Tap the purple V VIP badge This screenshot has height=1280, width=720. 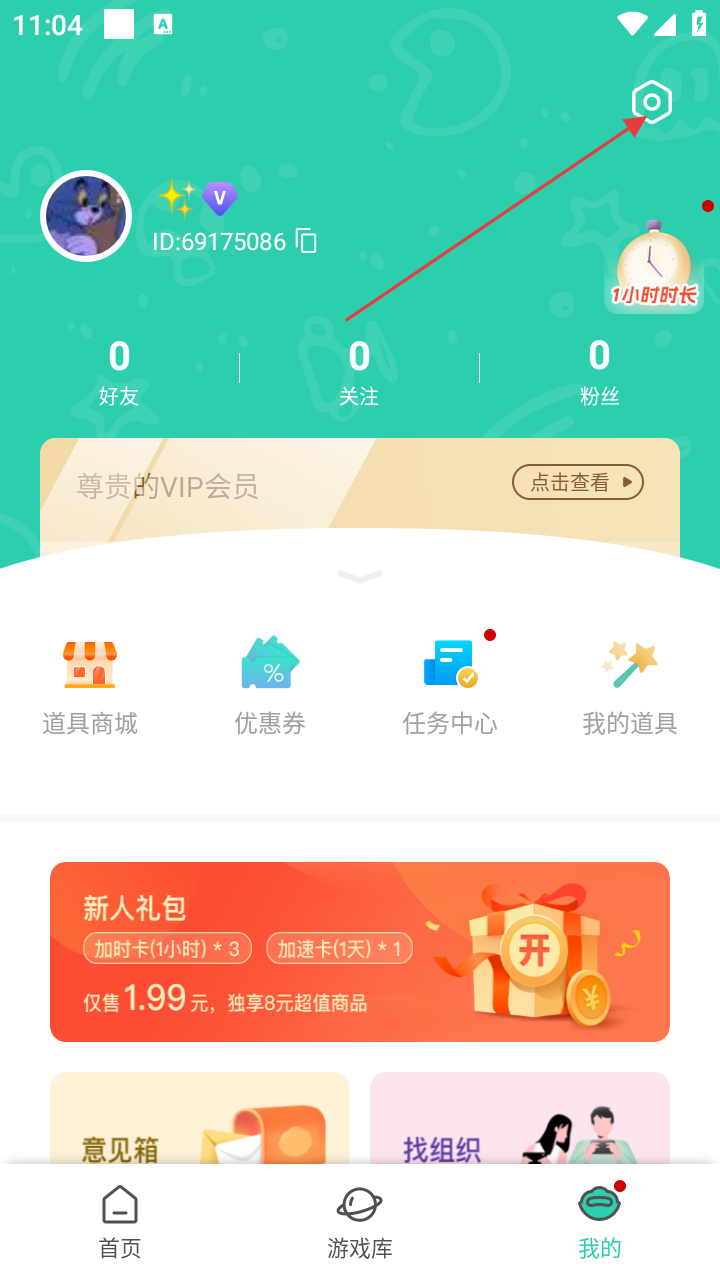coord(220,198)
